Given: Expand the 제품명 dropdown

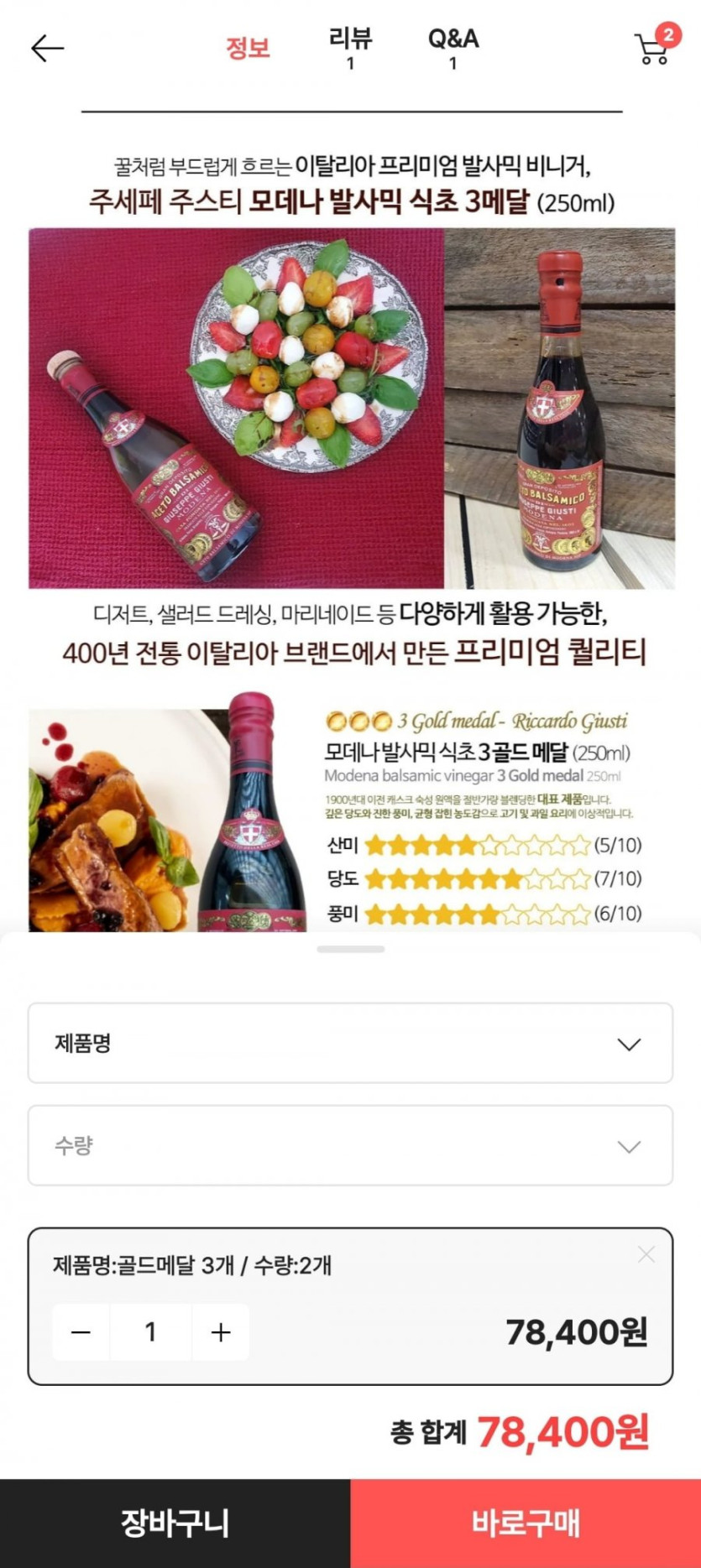Looking at the screenshot, I should 350,1043.
